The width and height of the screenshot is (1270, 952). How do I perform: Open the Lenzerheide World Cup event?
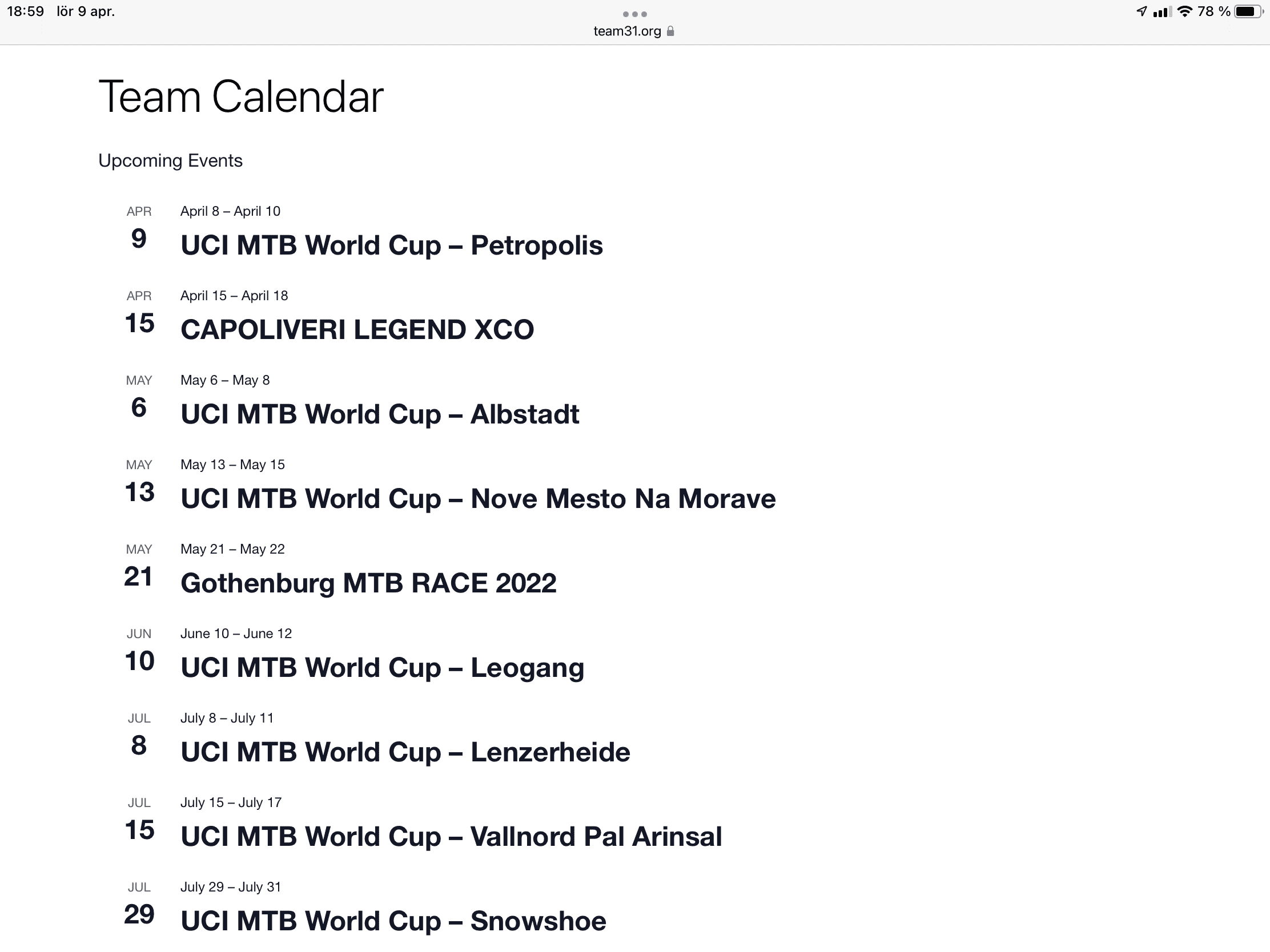405,752
